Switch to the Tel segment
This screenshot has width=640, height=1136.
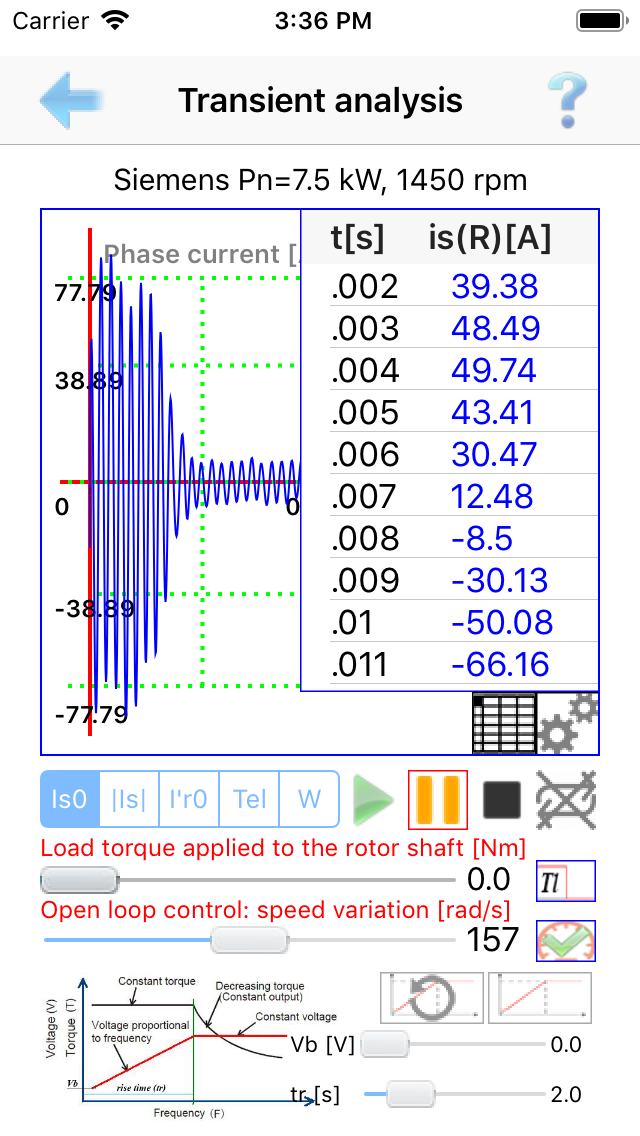pos(249,799)
